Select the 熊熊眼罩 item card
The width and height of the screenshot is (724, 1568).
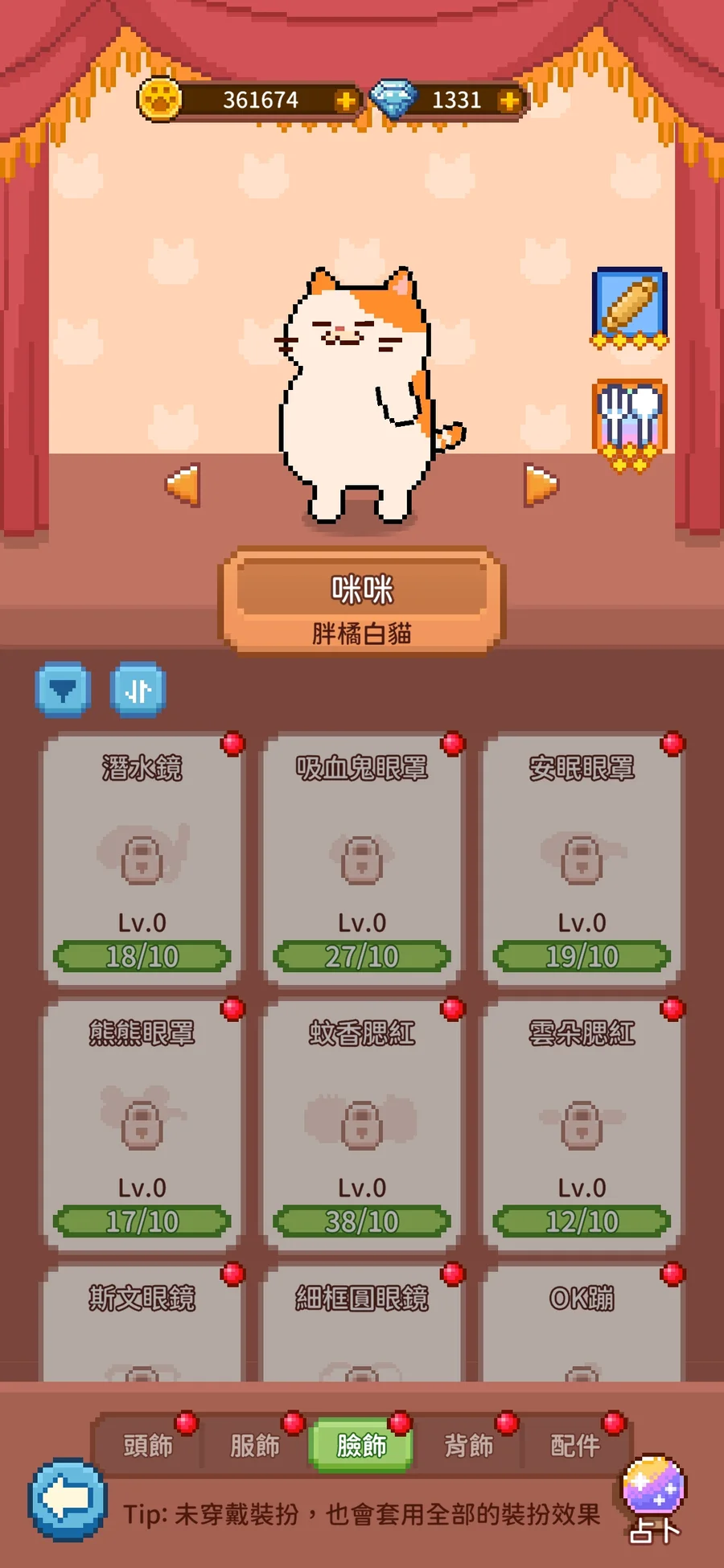tap(142, 1124)
